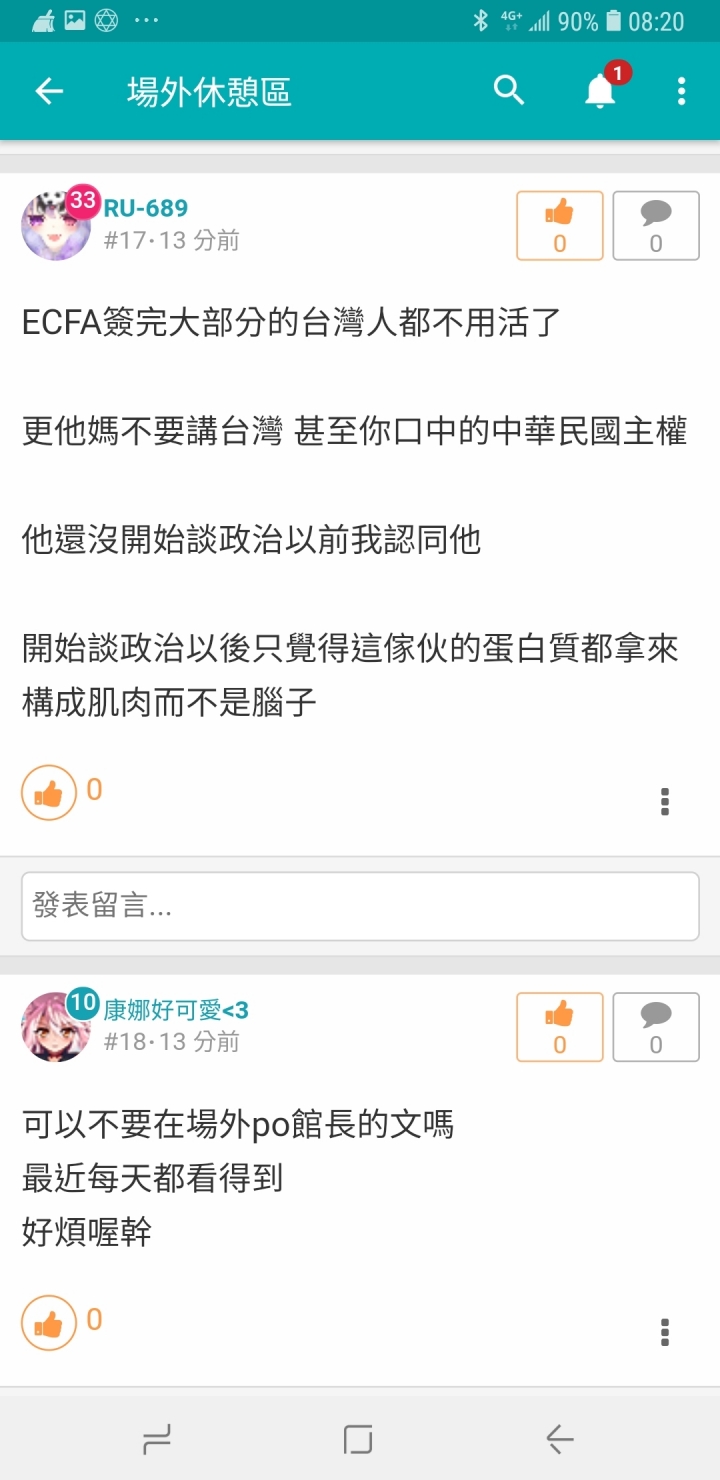Open notifications via the bell icon
Image resolution: width=720 pixels, height=1480 pixels.
click(x=598, y=92)
